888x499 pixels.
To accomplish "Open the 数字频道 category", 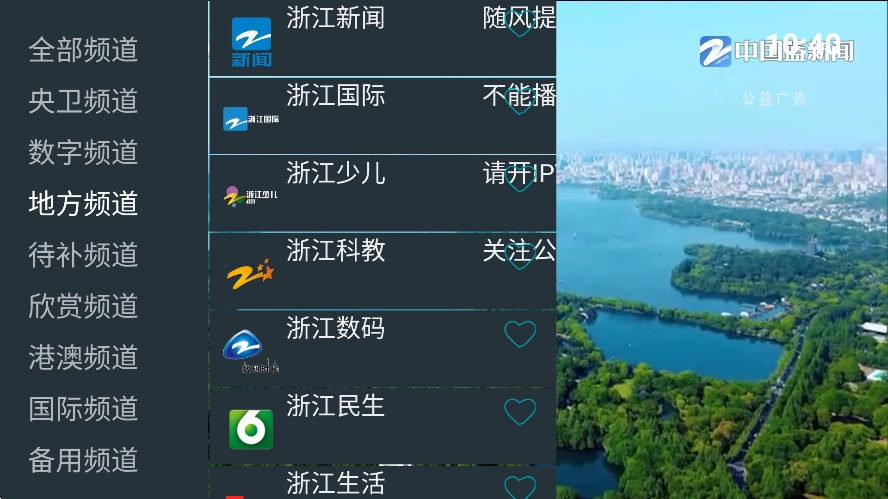I will [x=83, y=152].
